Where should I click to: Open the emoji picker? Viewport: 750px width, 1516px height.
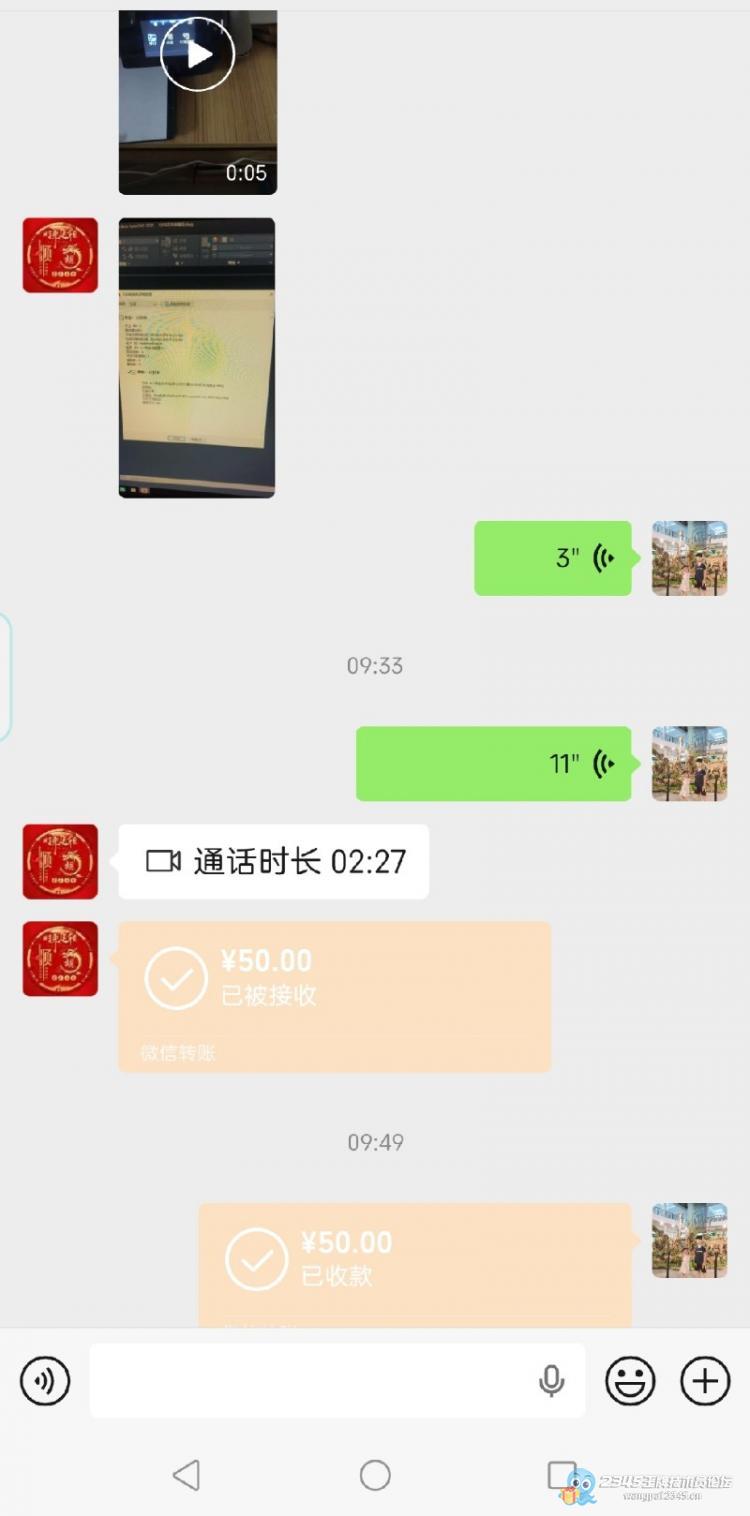pos(630,1381)
